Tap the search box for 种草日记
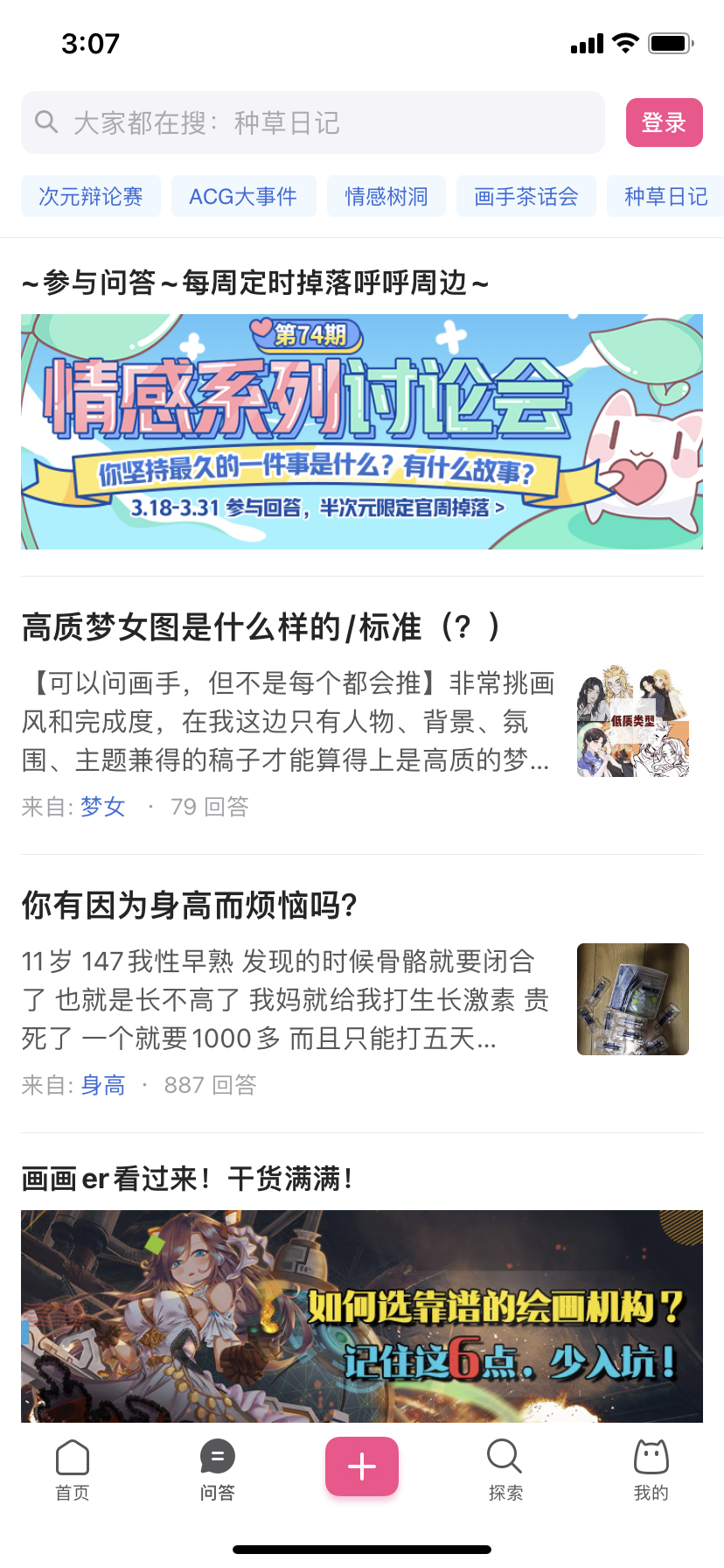 312,122
